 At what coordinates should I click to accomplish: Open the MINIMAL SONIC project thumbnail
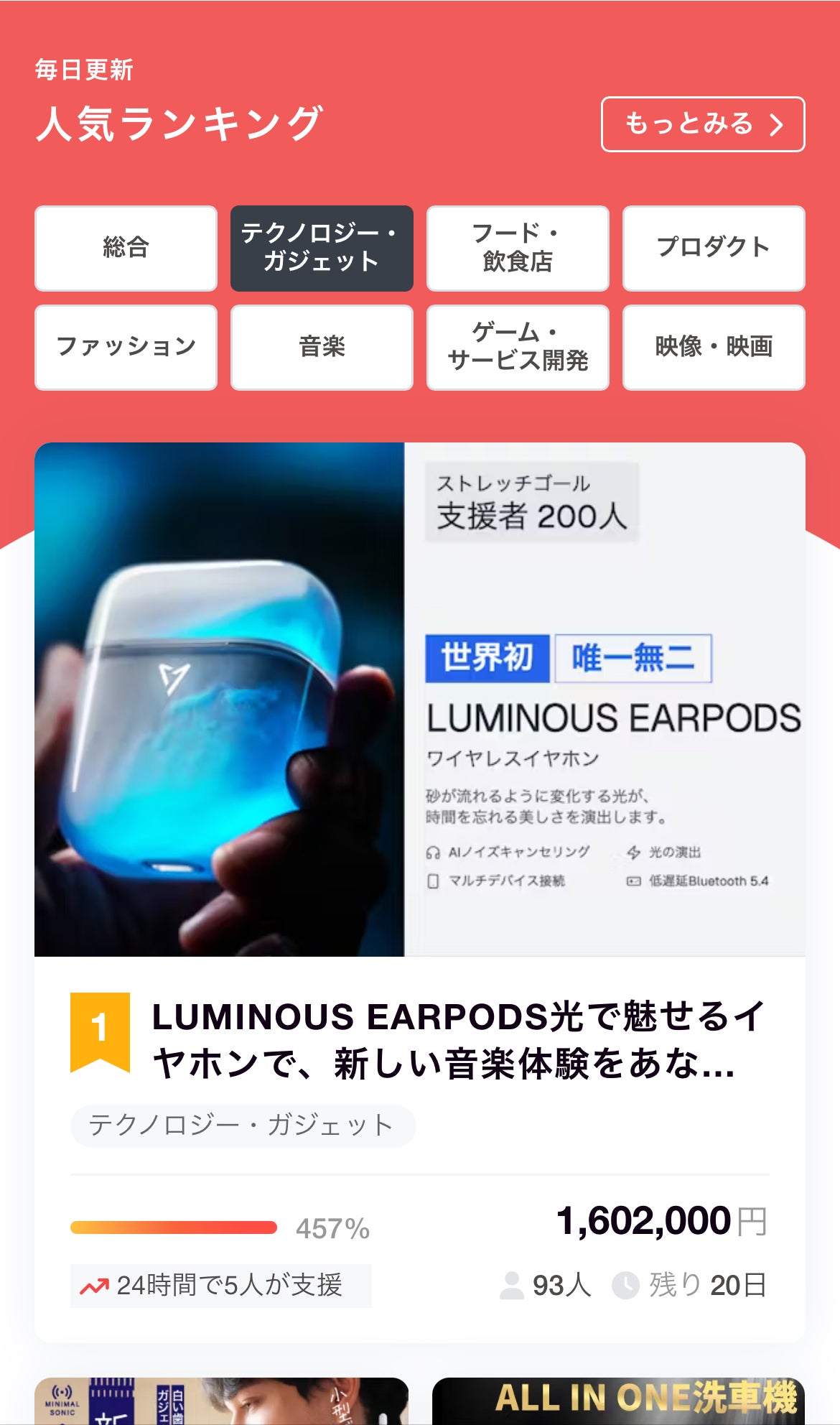(x=221, y=1401)
